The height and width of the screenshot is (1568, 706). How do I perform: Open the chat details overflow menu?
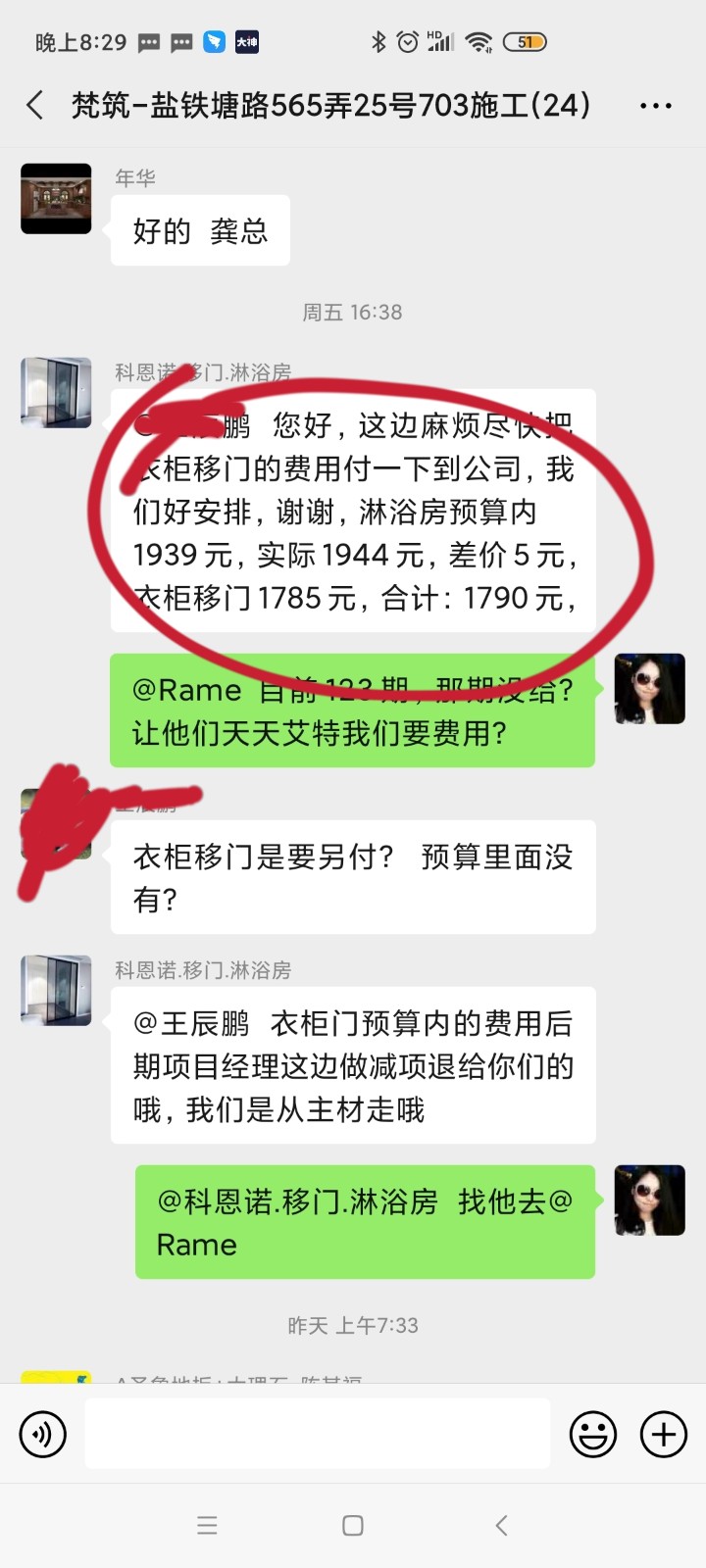coord(655,105)
